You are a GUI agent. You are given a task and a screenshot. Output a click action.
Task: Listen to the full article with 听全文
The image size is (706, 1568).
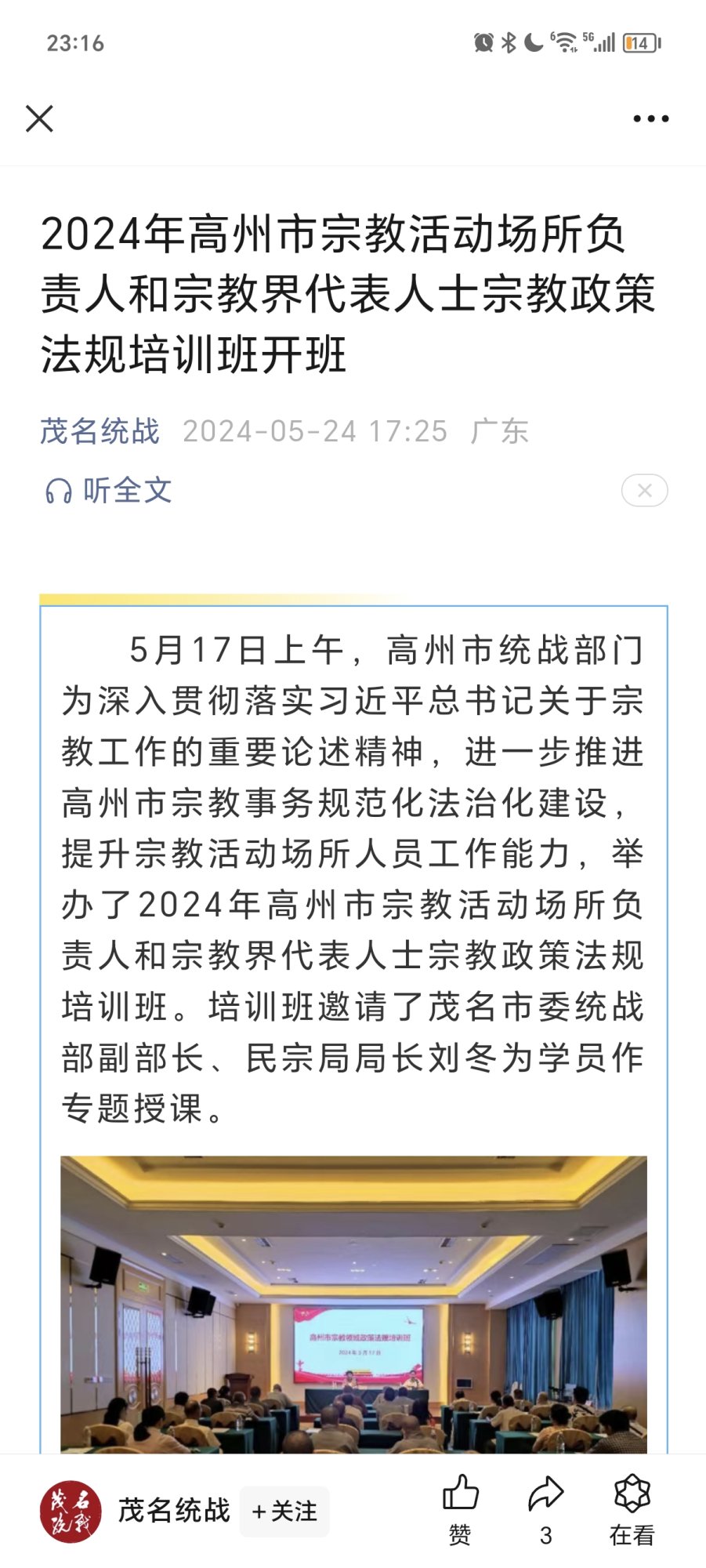(108, 491)
